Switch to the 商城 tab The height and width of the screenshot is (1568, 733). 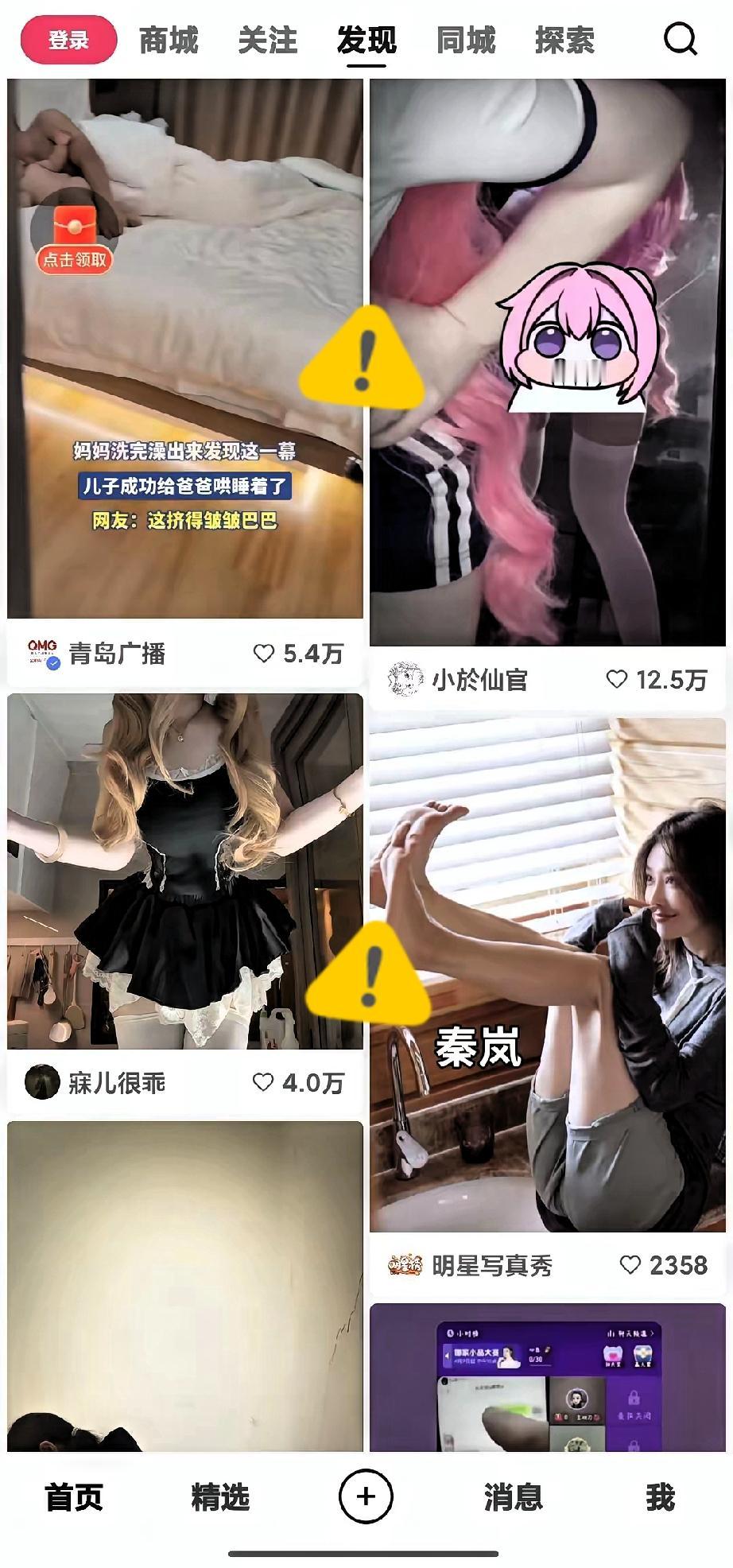point(169,41)
